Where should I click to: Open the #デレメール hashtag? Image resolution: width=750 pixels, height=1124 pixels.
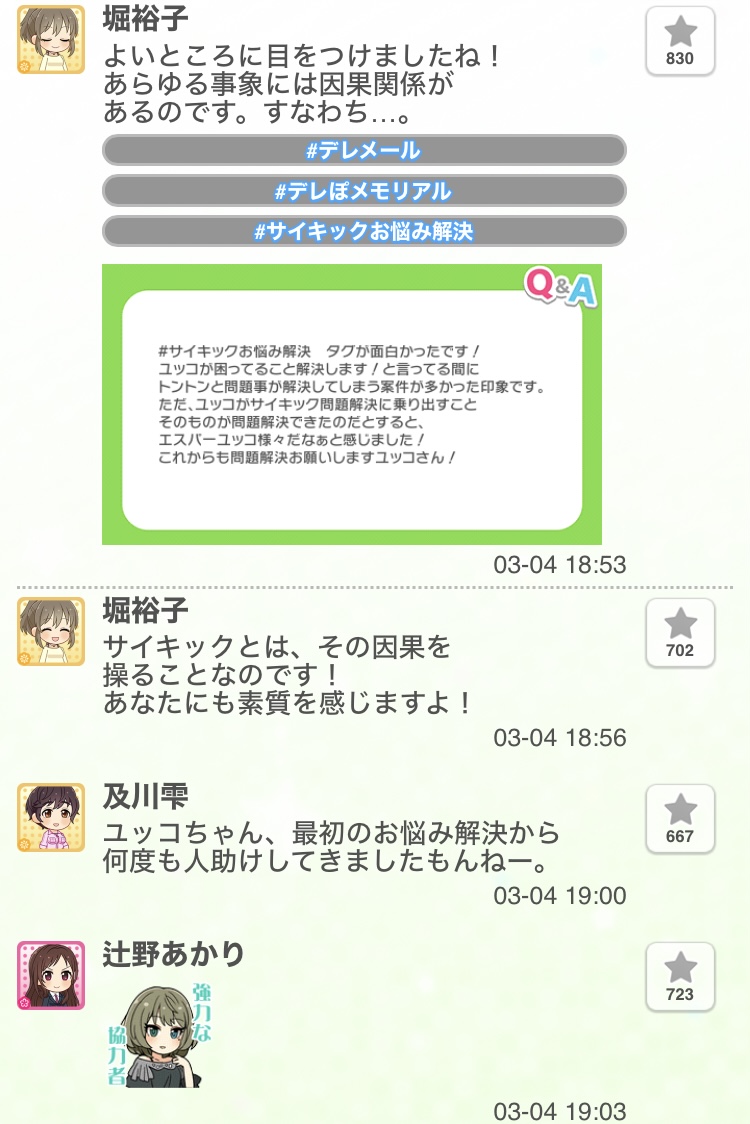[364, 151]
